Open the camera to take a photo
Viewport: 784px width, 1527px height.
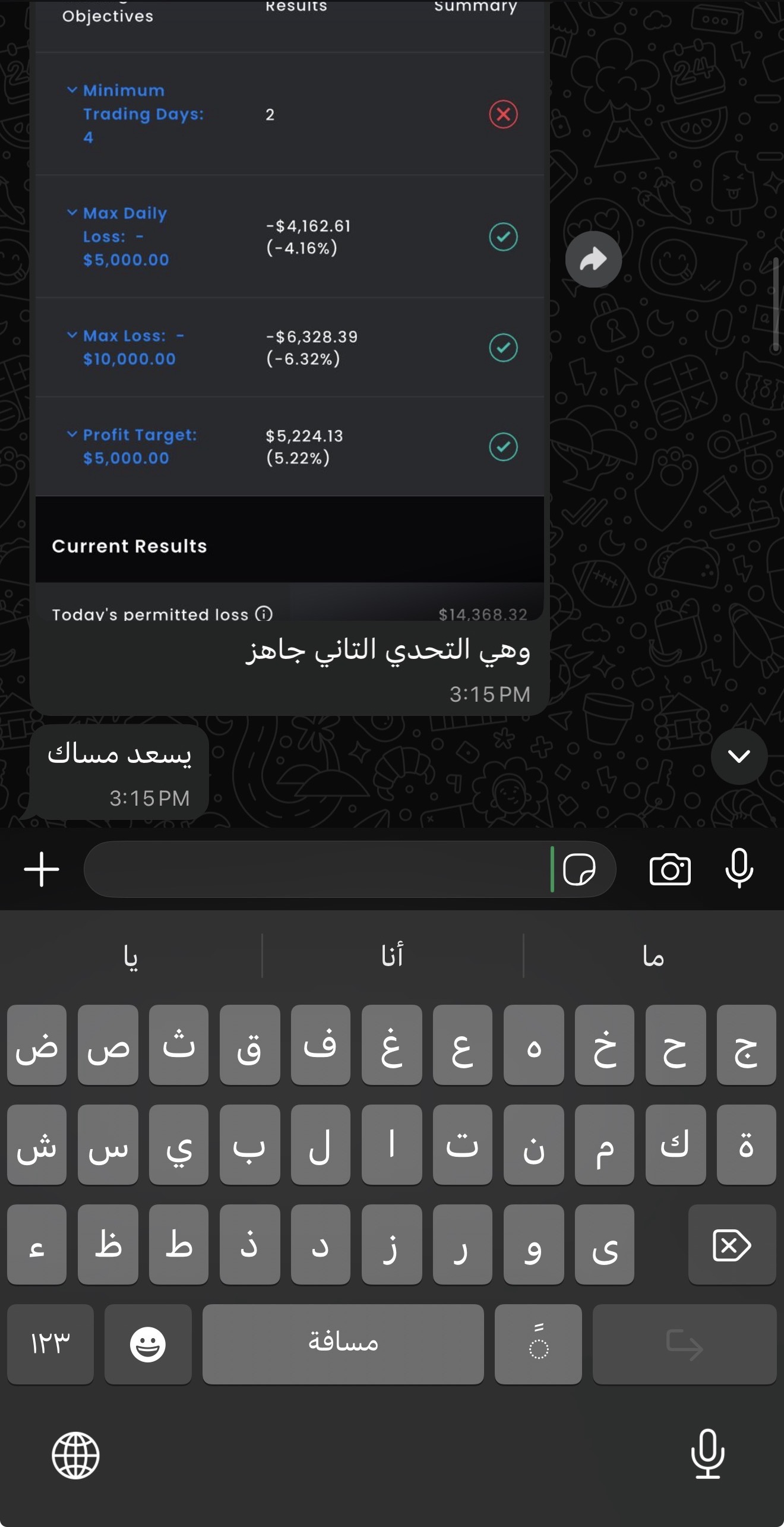click(670, 870)
